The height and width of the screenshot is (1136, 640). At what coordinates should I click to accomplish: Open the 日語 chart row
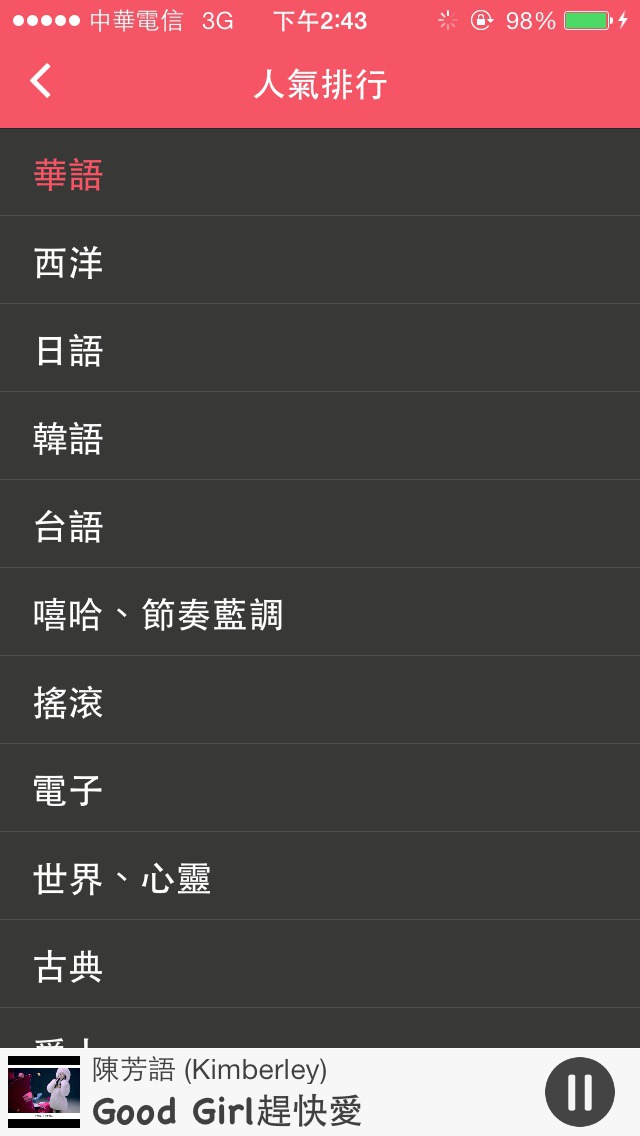(x=320, y=348)
